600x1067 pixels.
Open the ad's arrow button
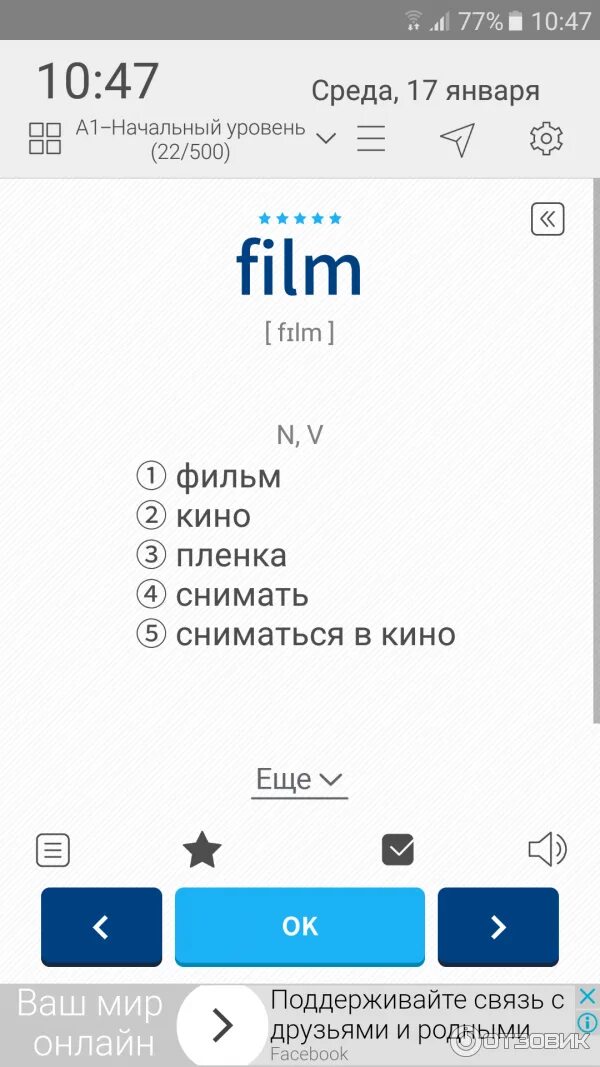pos(222,1025)
